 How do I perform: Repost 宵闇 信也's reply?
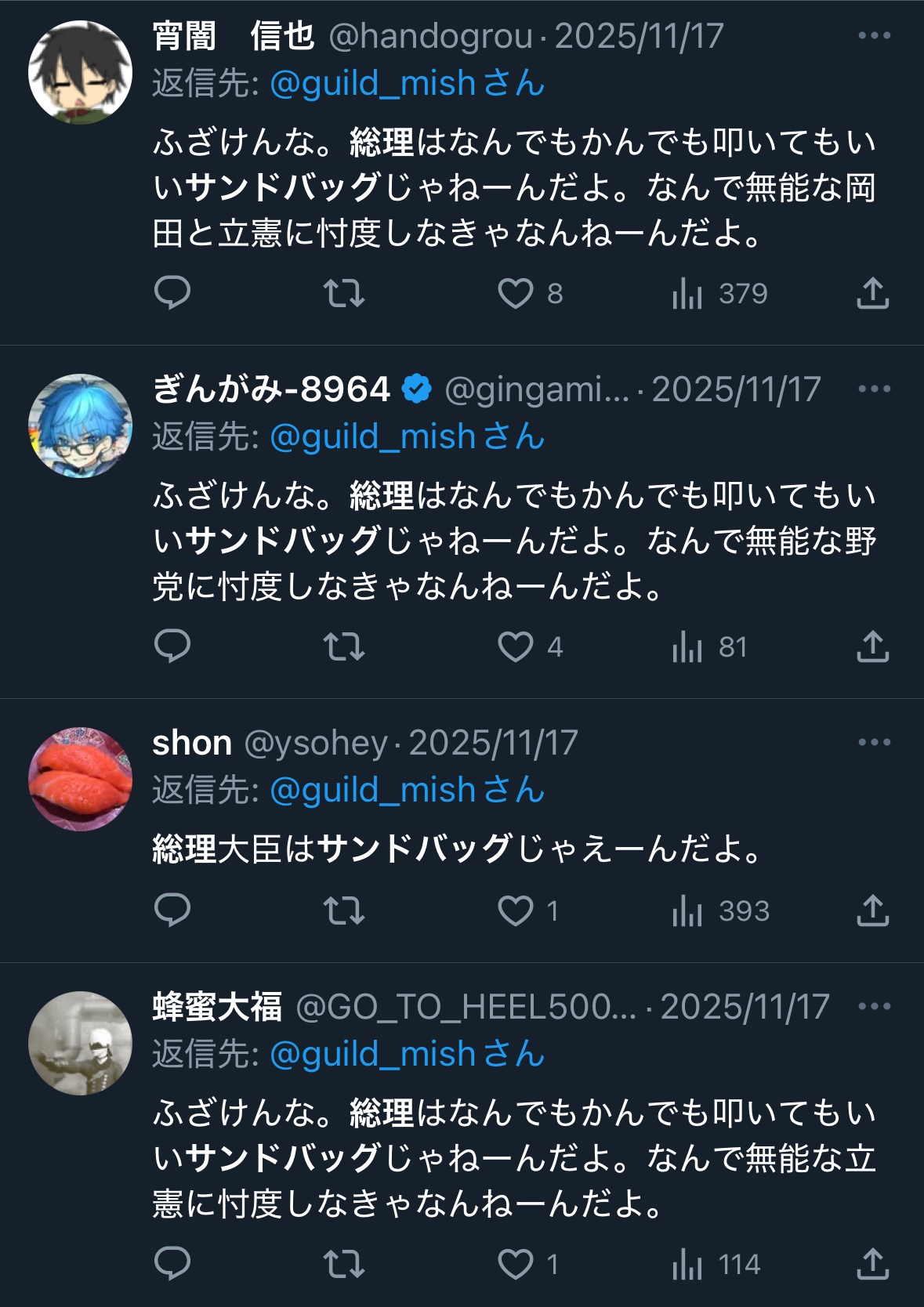(x=343, y=294)
